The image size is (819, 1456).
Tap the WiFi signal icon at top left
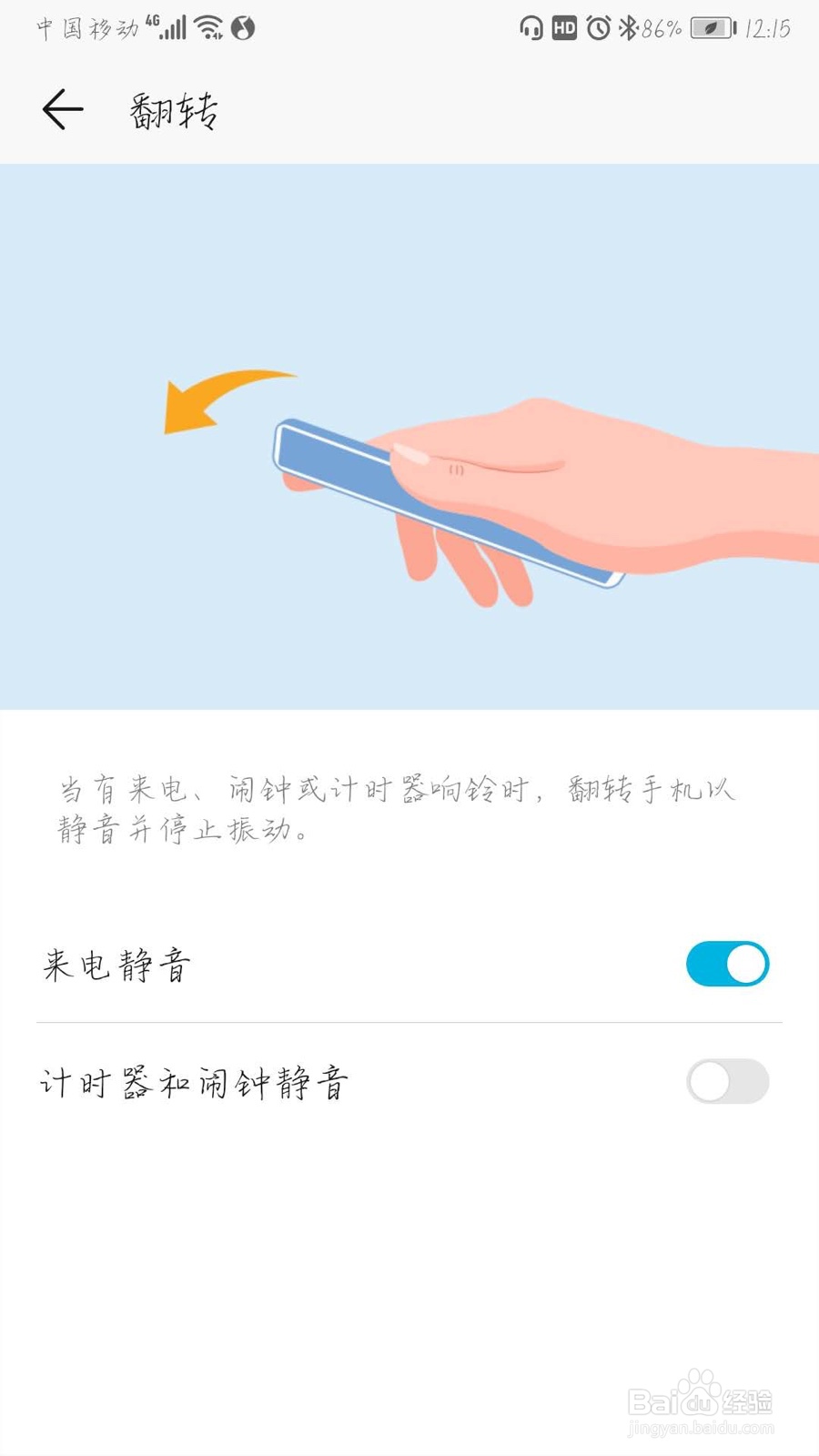(x=209, y=27)
